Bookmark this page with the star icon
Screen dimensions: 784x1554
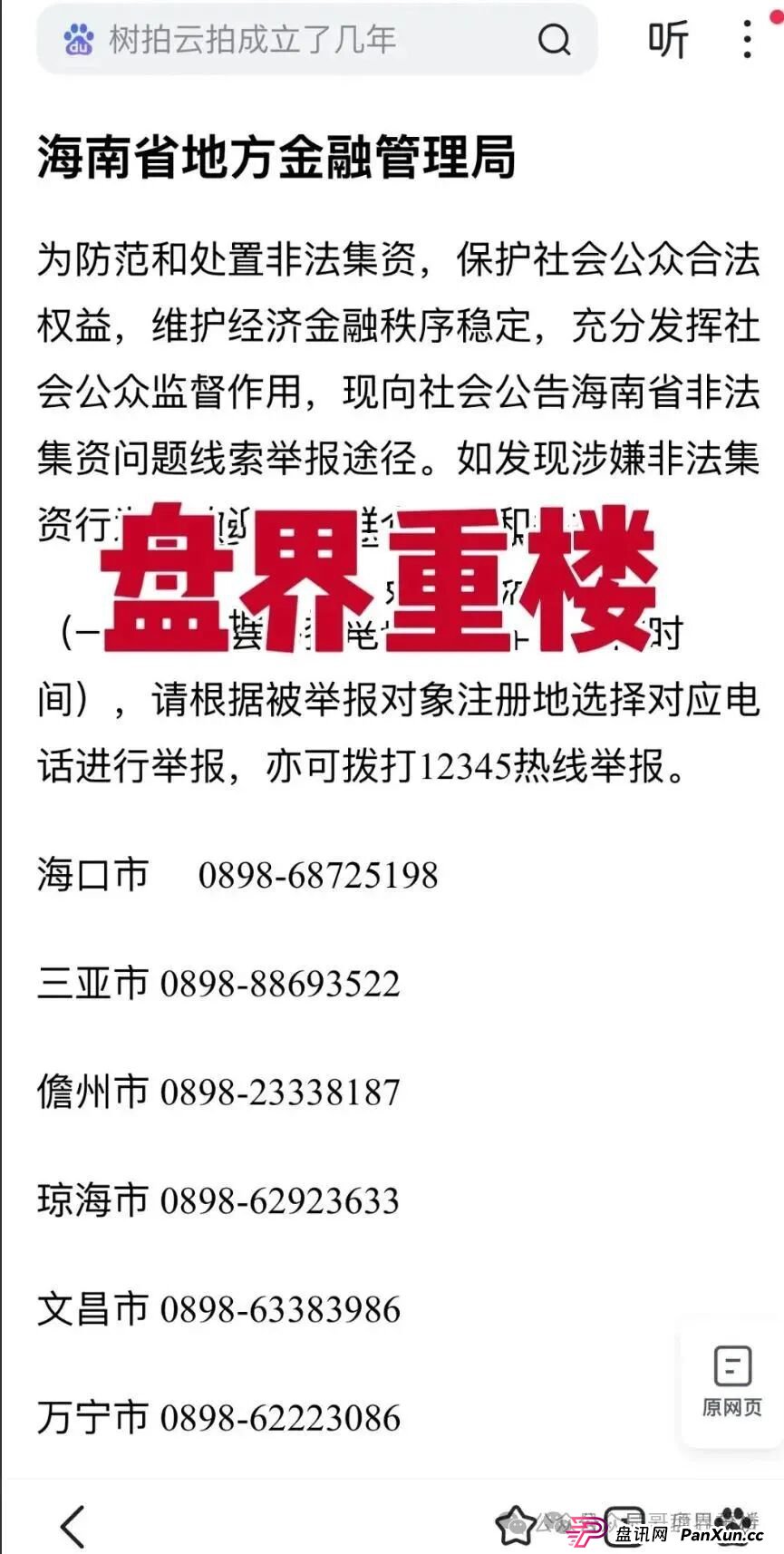tap(516, 1525)
